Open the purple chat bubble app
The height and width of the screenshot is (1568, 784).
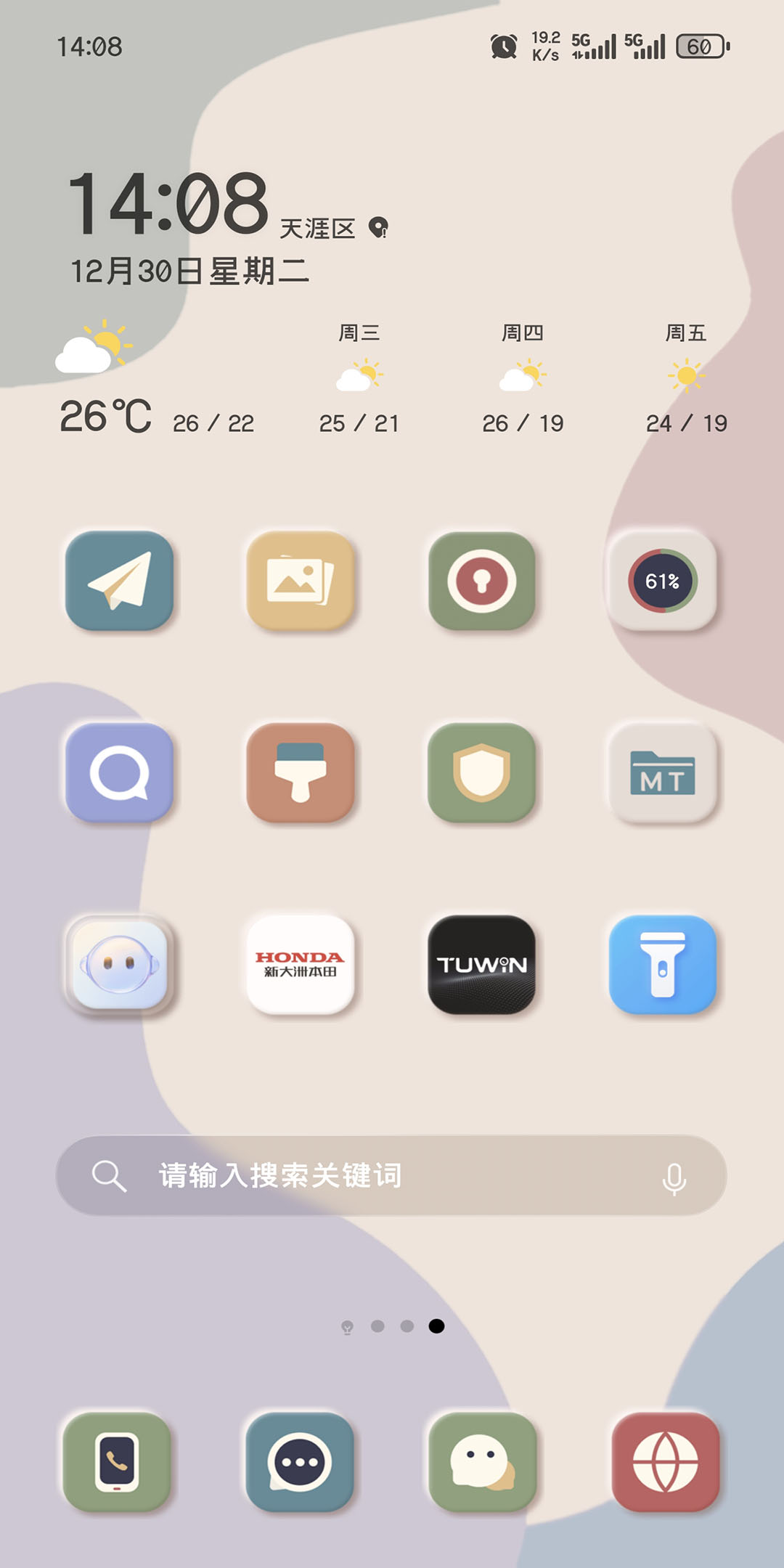pyautogui.click(x=119, y=772)
